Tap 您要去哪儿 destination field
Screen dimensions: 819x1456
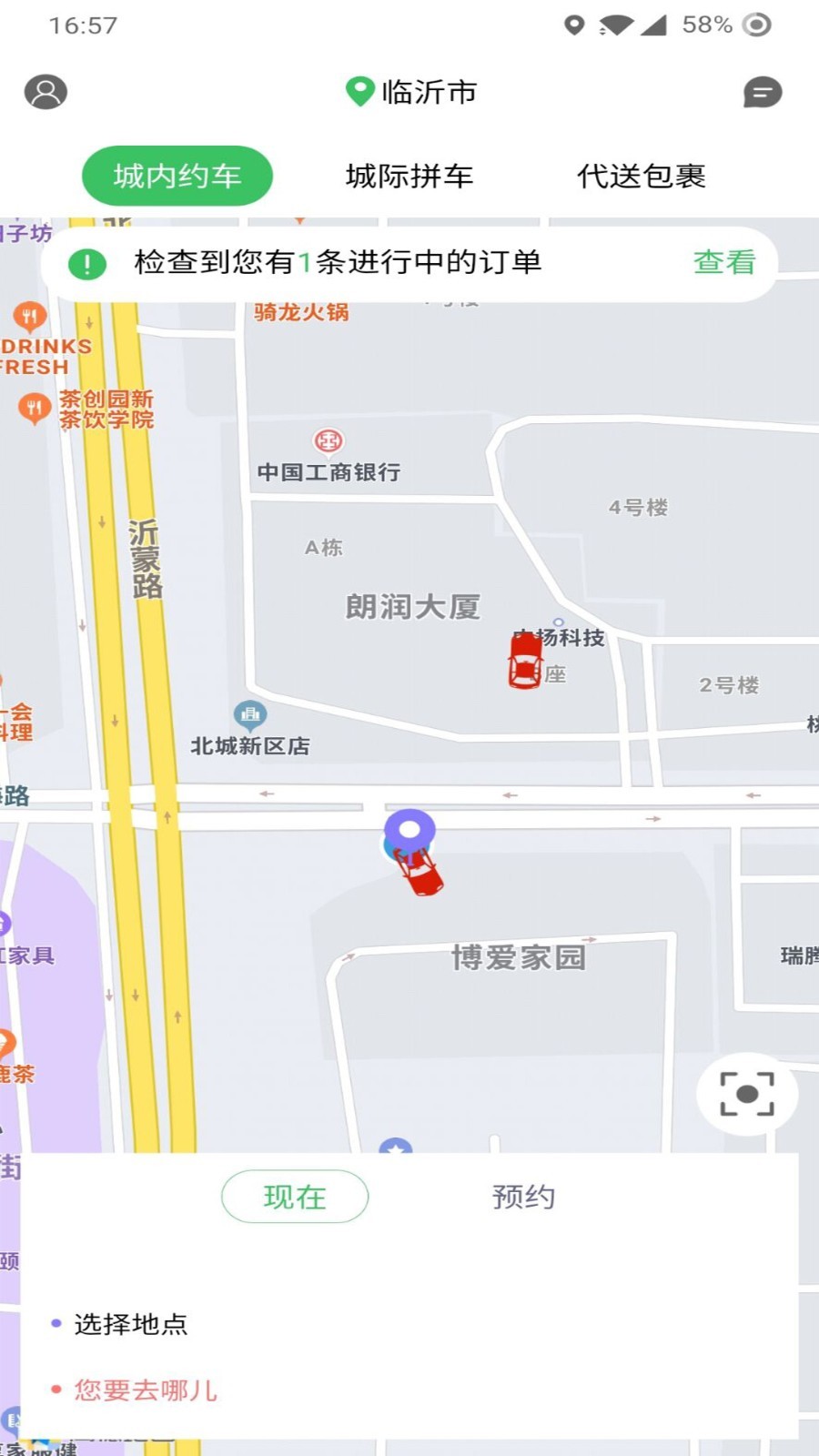coord(146,1390)
